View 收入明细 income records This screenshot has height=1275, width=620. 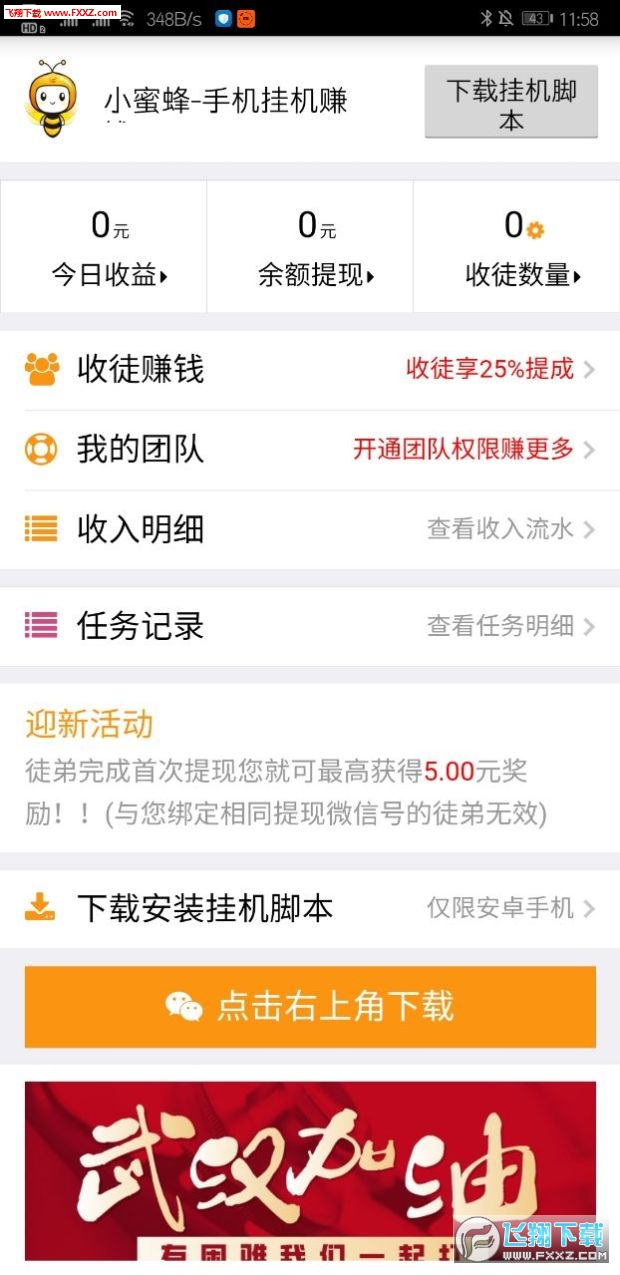coord(310,529)
